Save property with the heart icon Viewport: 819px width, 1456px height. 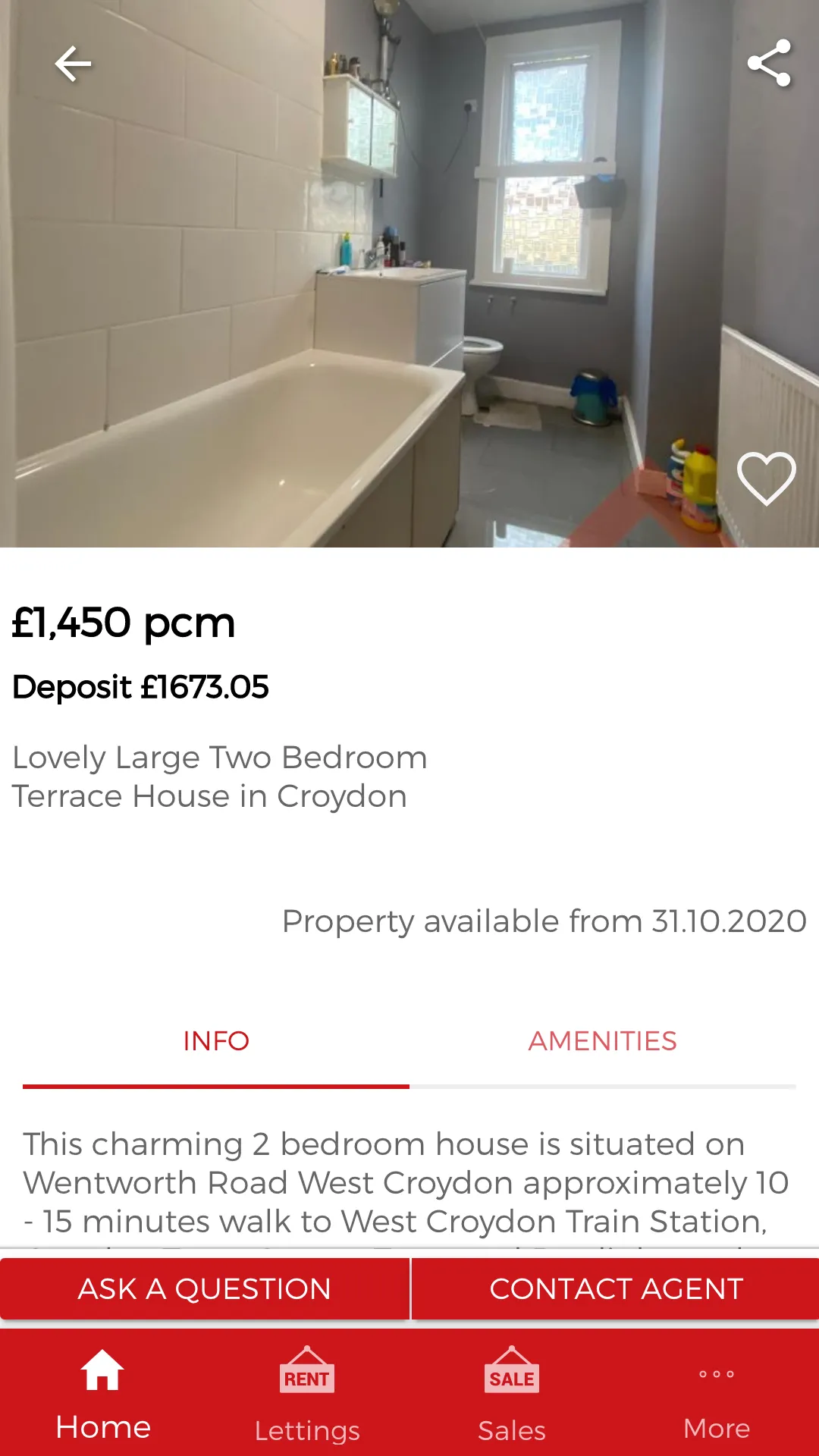pyautogui.click(x=767, y=479)
